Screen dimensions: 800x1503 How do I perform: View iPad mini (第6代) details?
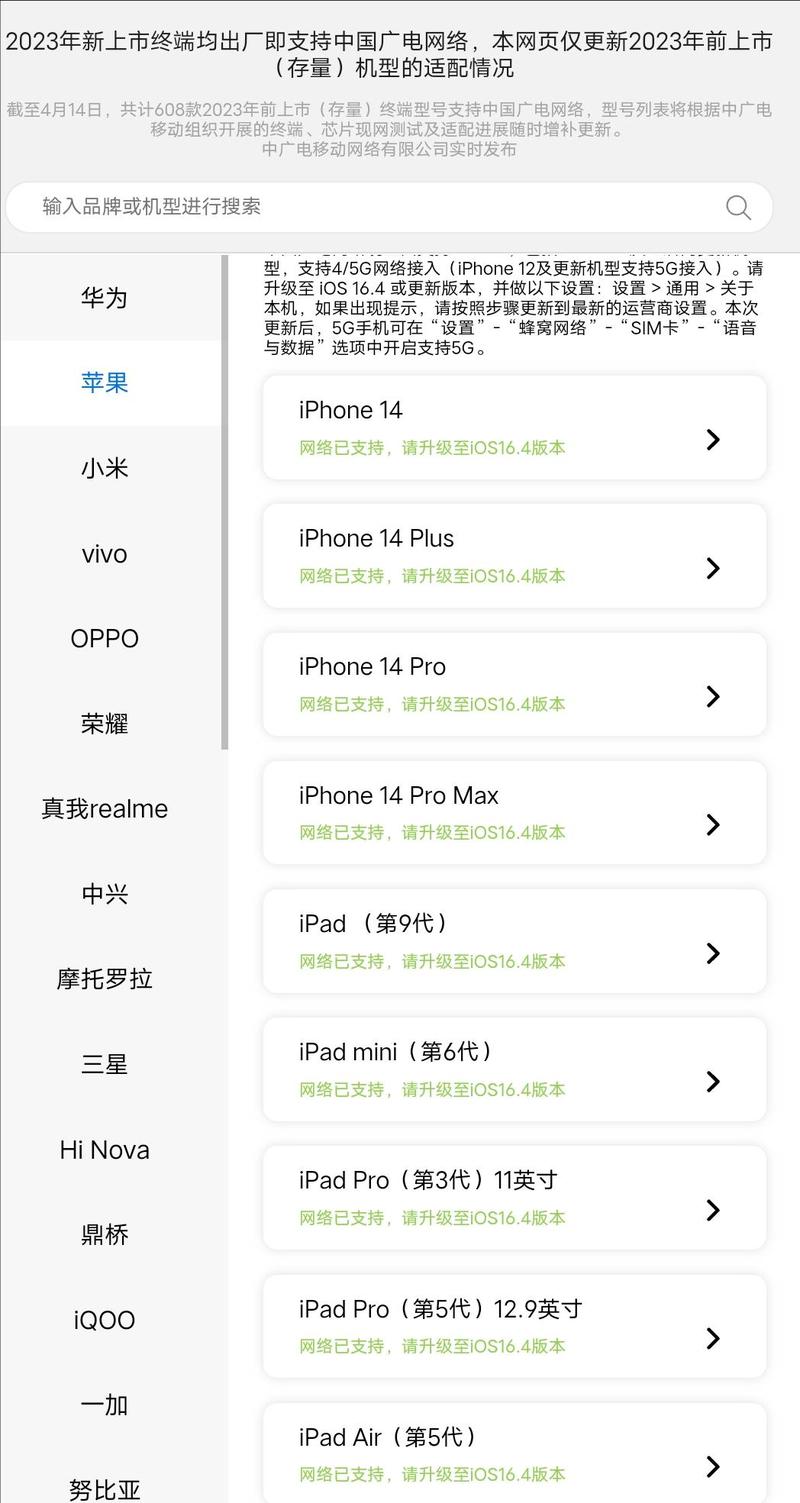pyautogui.click(x=514, y=1070)
